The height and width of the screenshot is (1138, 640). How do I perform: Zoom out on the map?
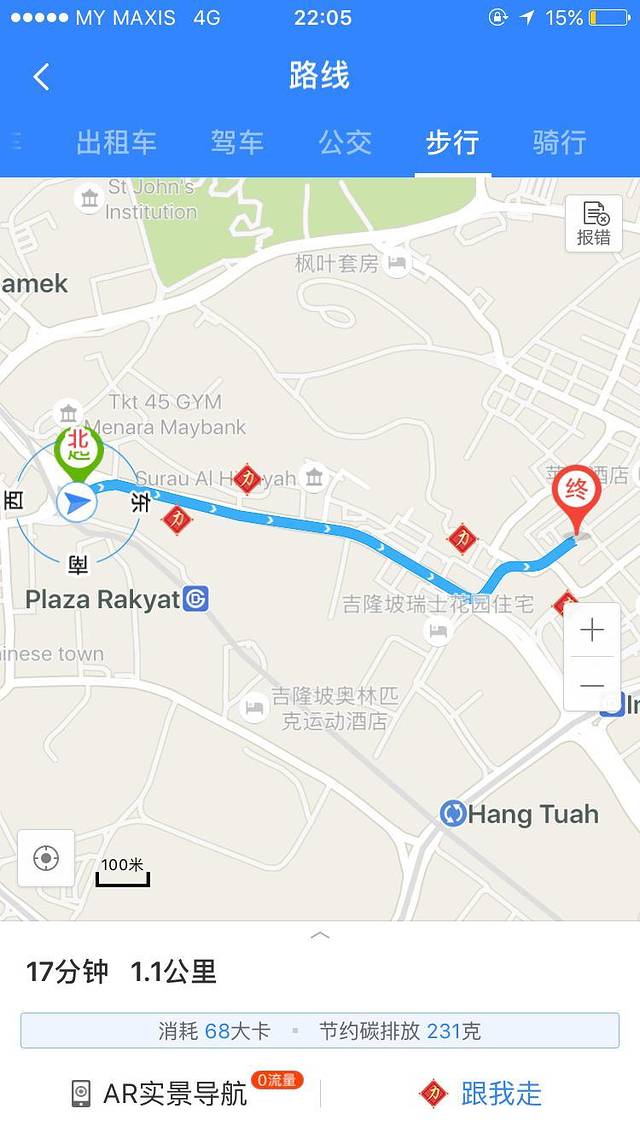coord(592,685)
